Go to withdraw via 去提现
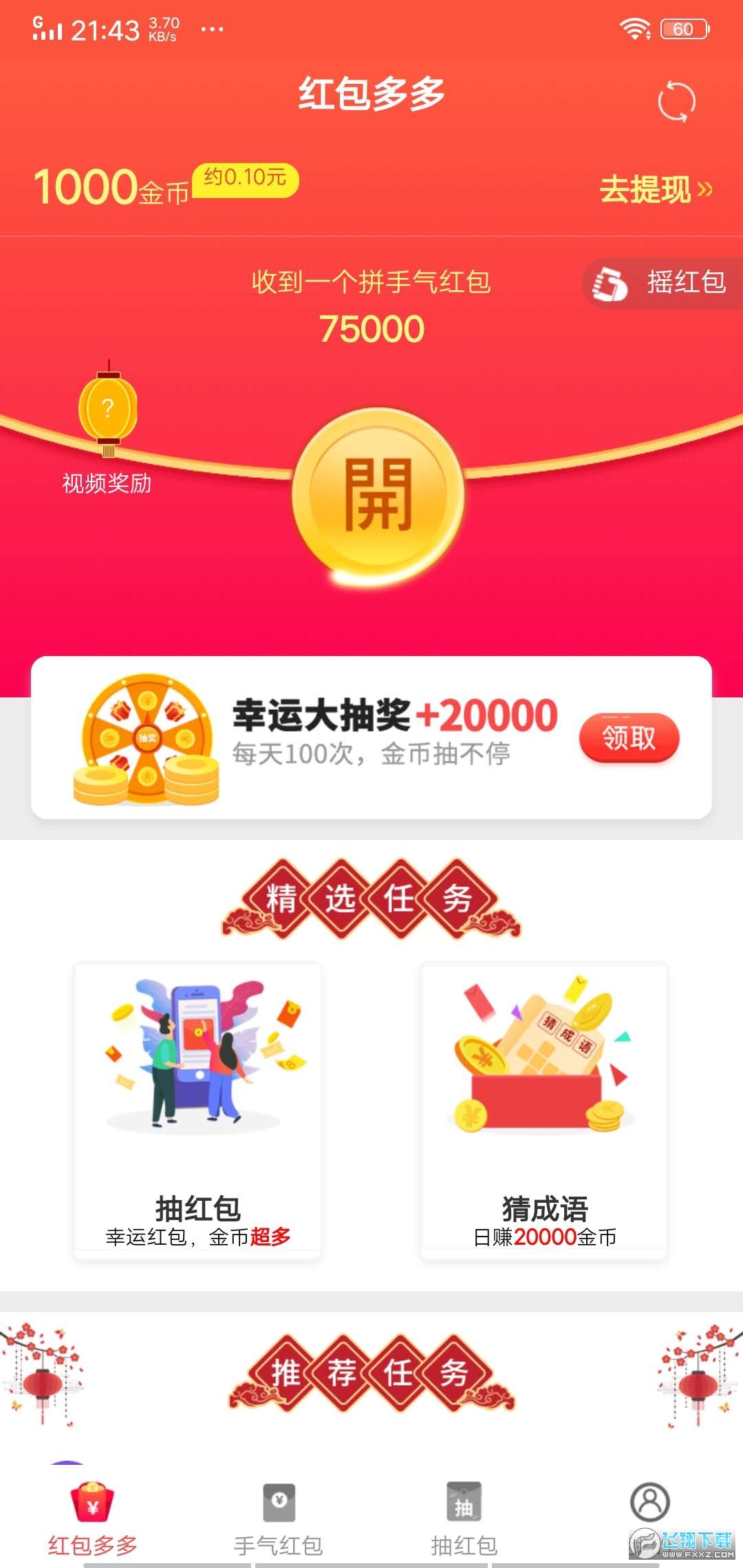 coord(655,189)
